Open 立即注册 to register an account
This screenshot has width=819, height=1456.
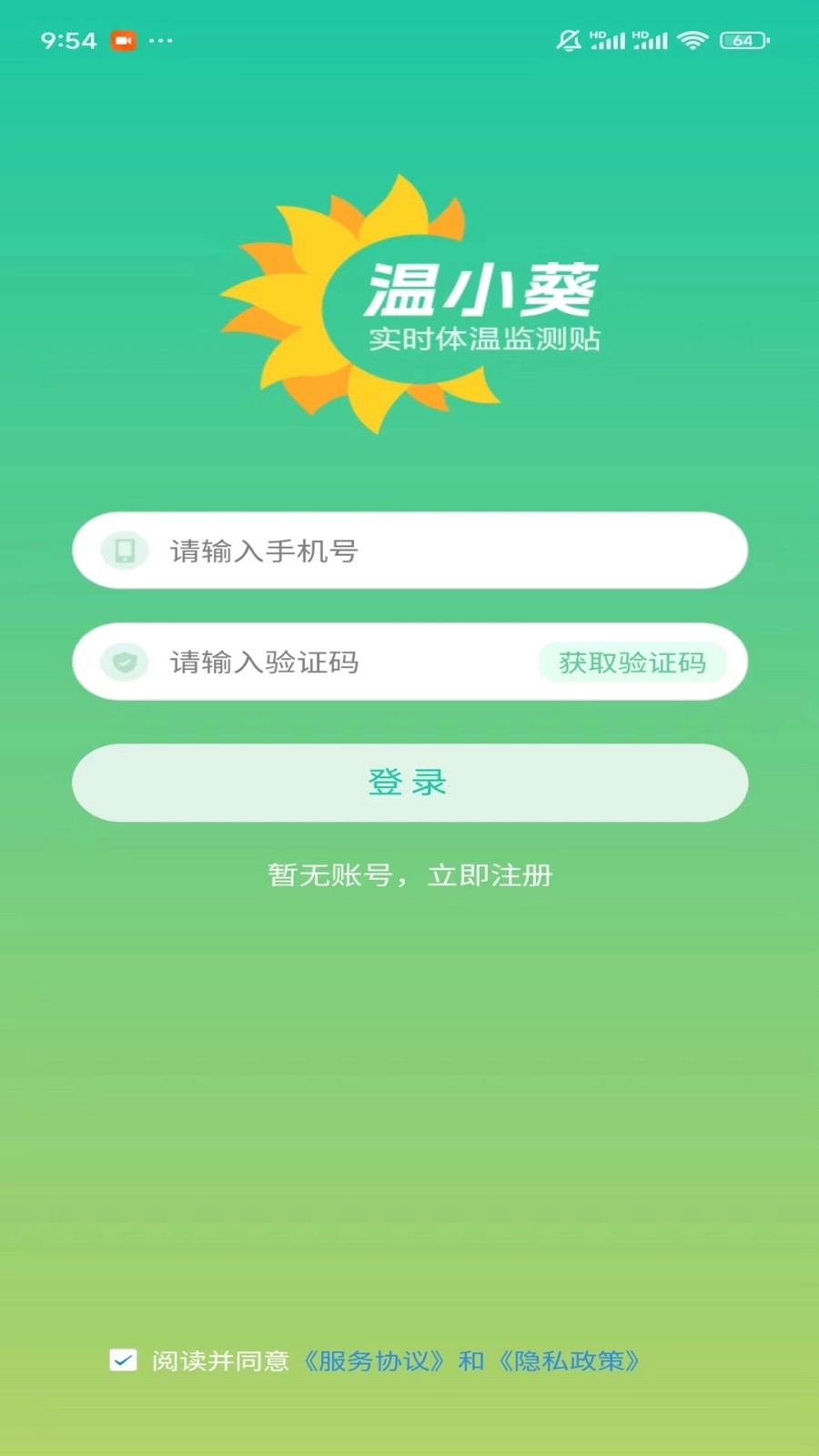pyautogui.click(x=490, y=875)
